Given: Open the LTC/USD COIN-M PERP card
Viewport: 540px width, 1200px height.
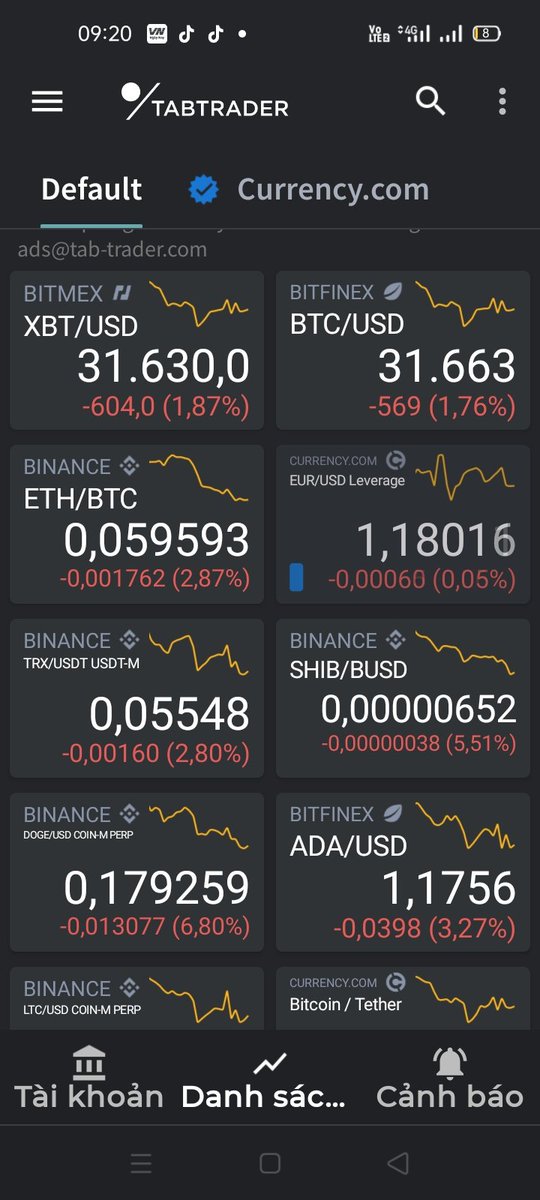Looking at the screenshot, I should pyautogui.click(x=137, y=998).
